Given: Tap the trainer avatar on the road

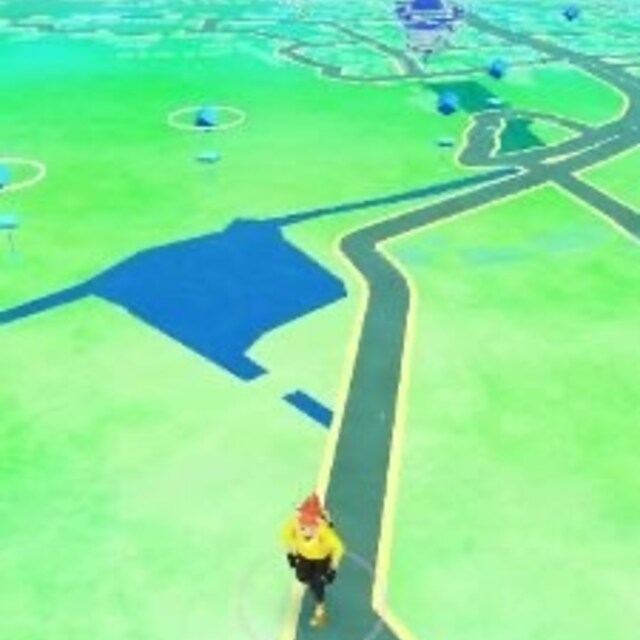Looking at the screenshot, I should 311,545.
